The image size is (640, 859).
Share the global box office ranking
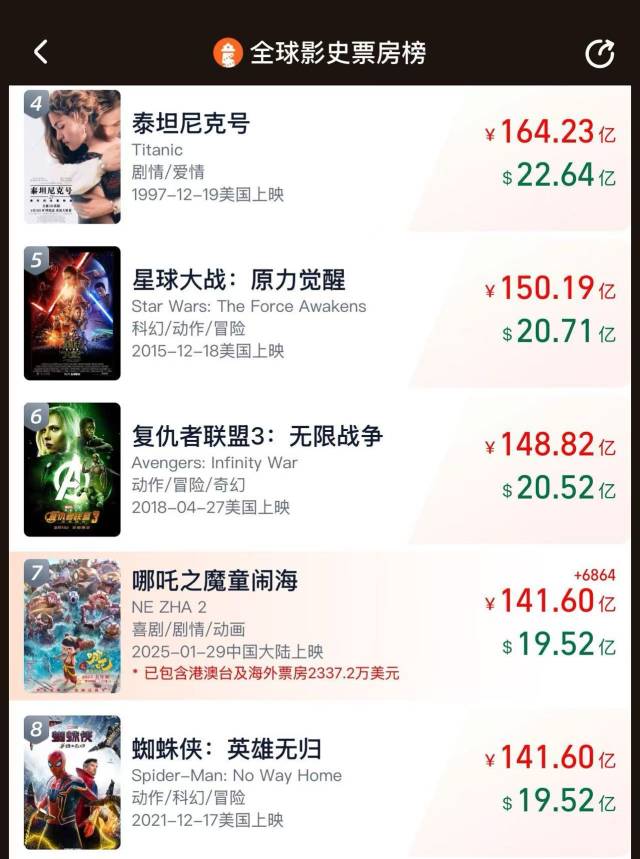click(x=599, y=53)
